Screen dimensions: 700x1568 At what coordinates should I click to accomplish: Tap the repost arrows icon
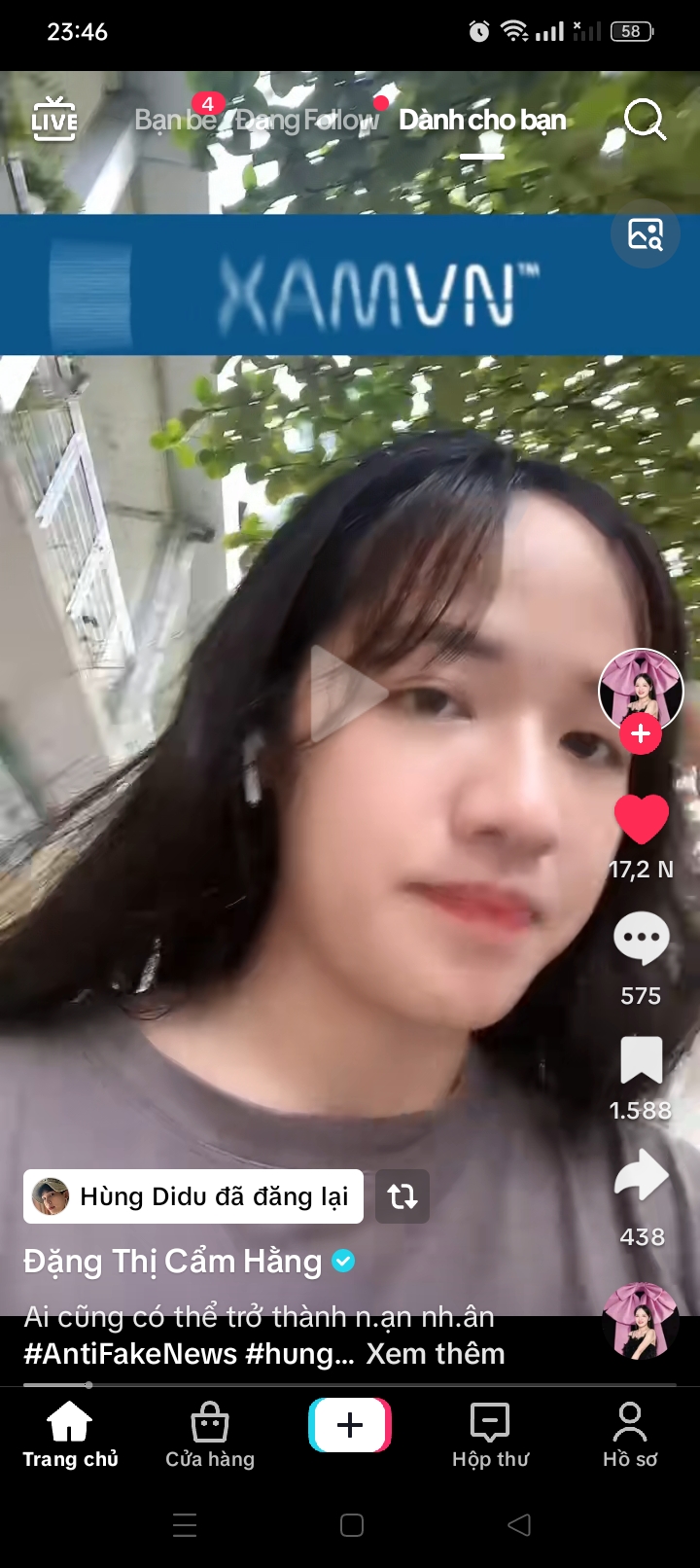[x=402, y=1196]
